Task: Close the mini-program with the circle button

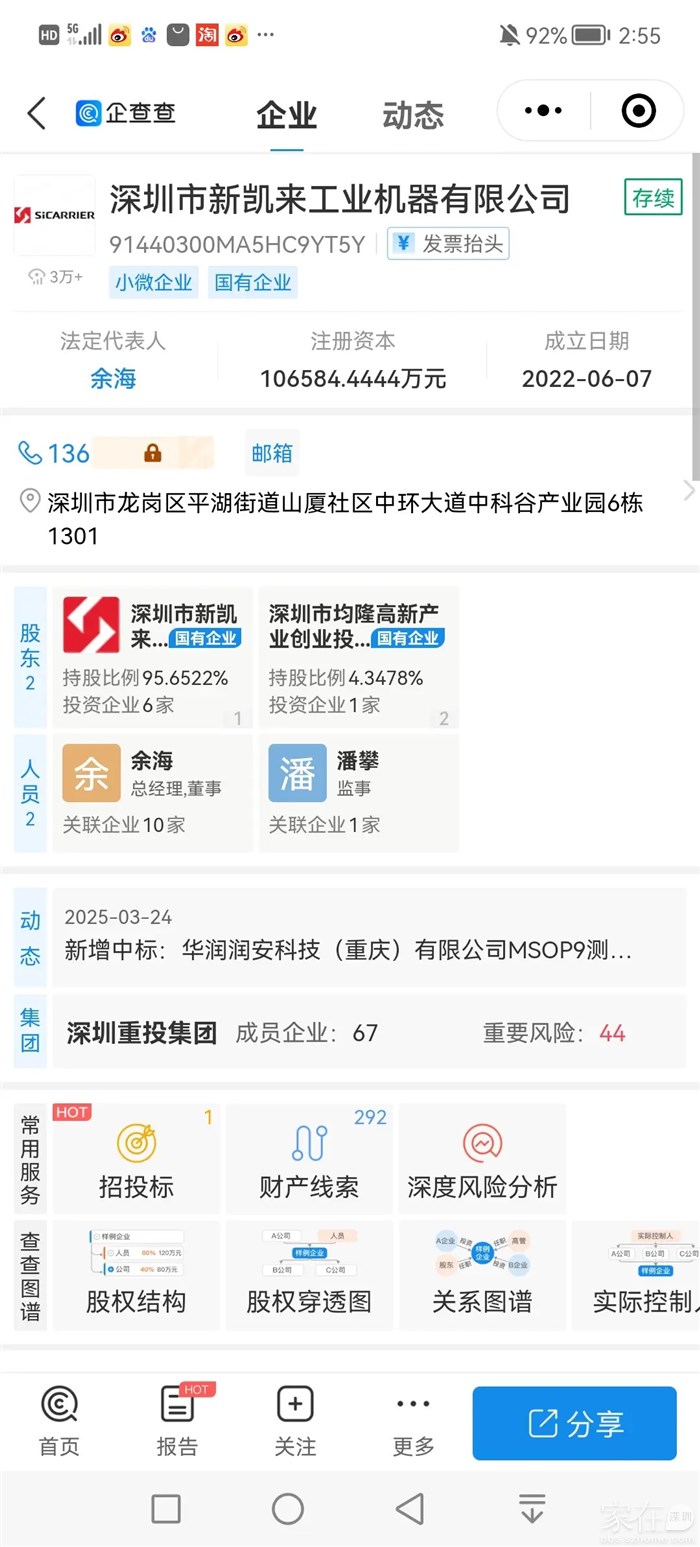Action: tap(639, 111)
